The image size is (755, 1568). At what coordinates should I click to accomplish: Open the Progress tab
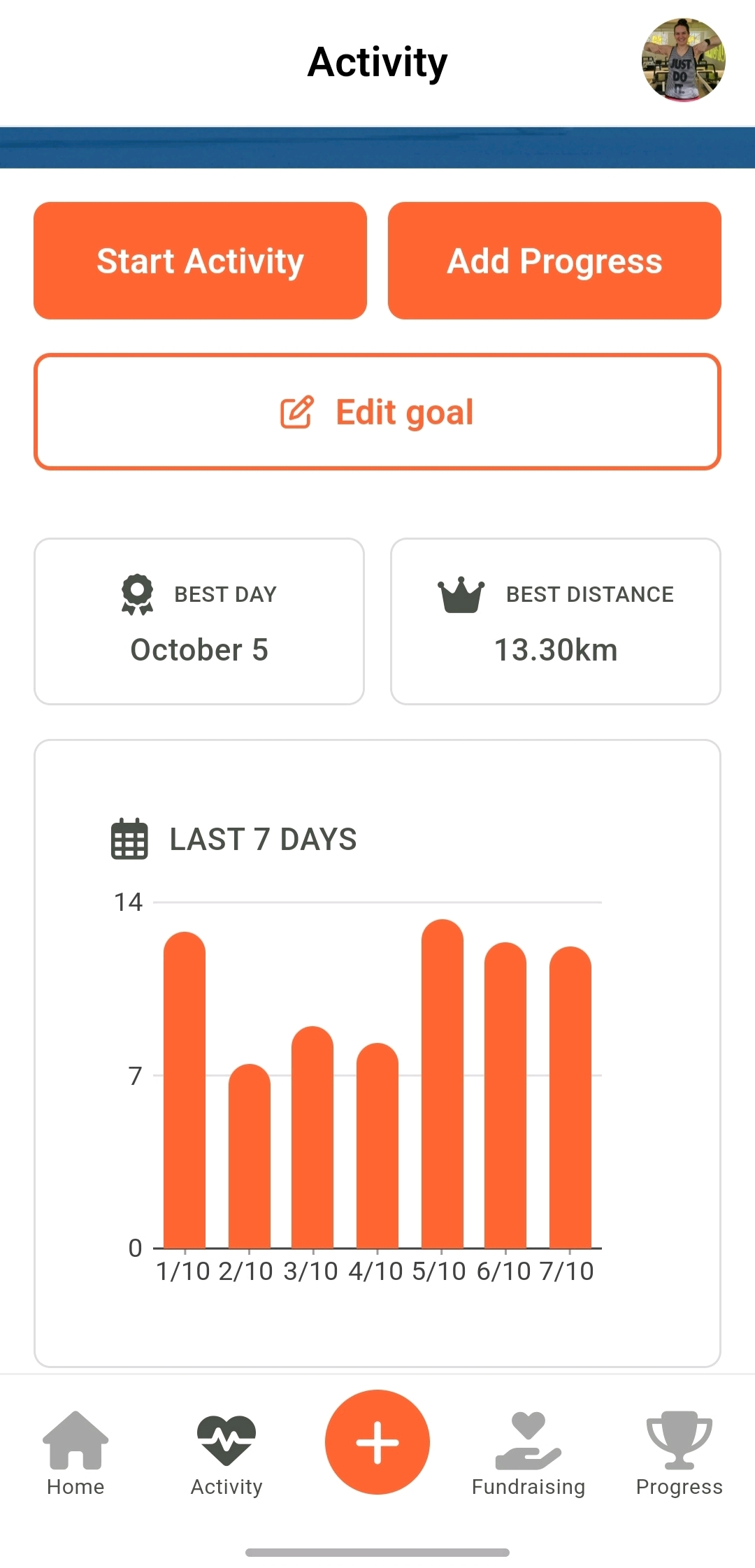679,1453
